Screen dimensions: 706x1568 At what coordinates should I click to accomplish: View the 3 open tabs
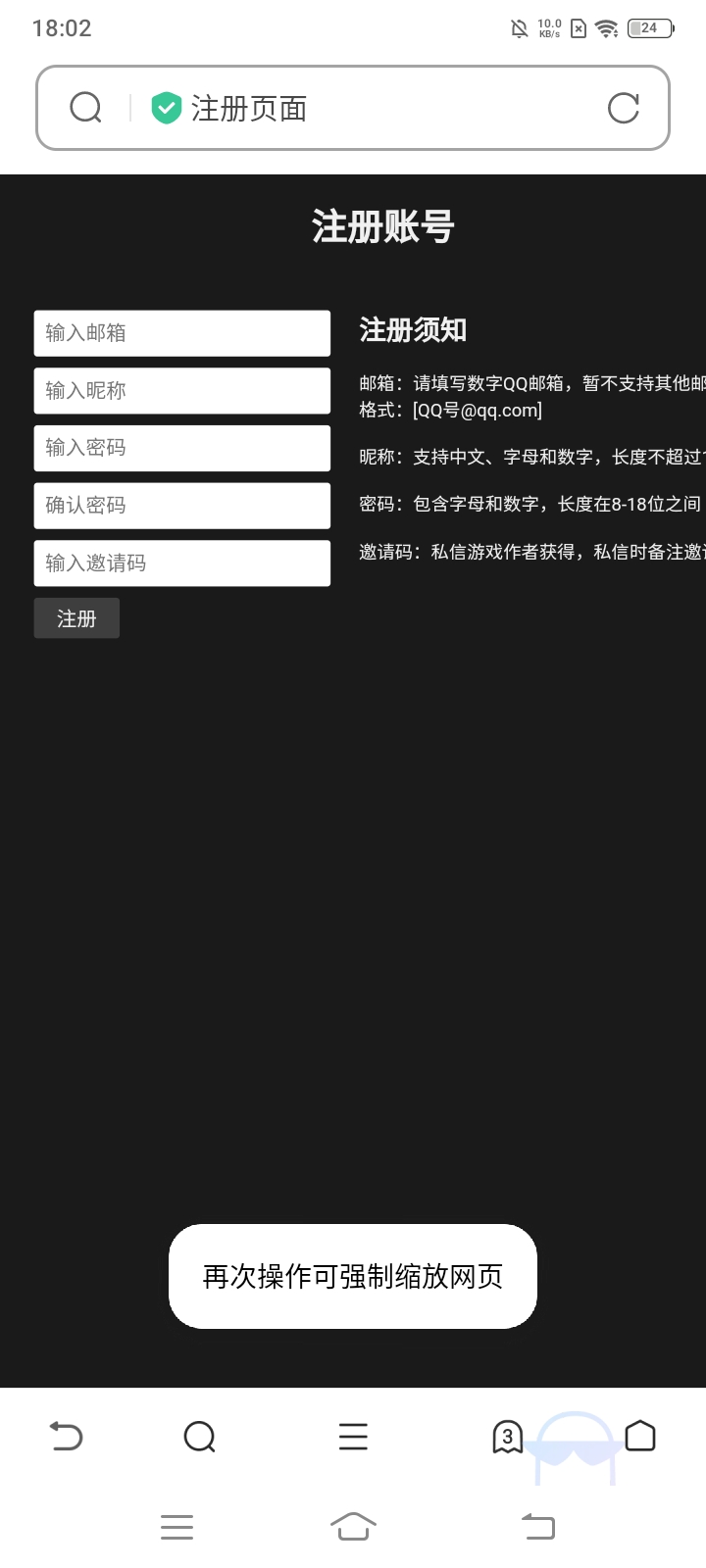tap(507, 1437)
